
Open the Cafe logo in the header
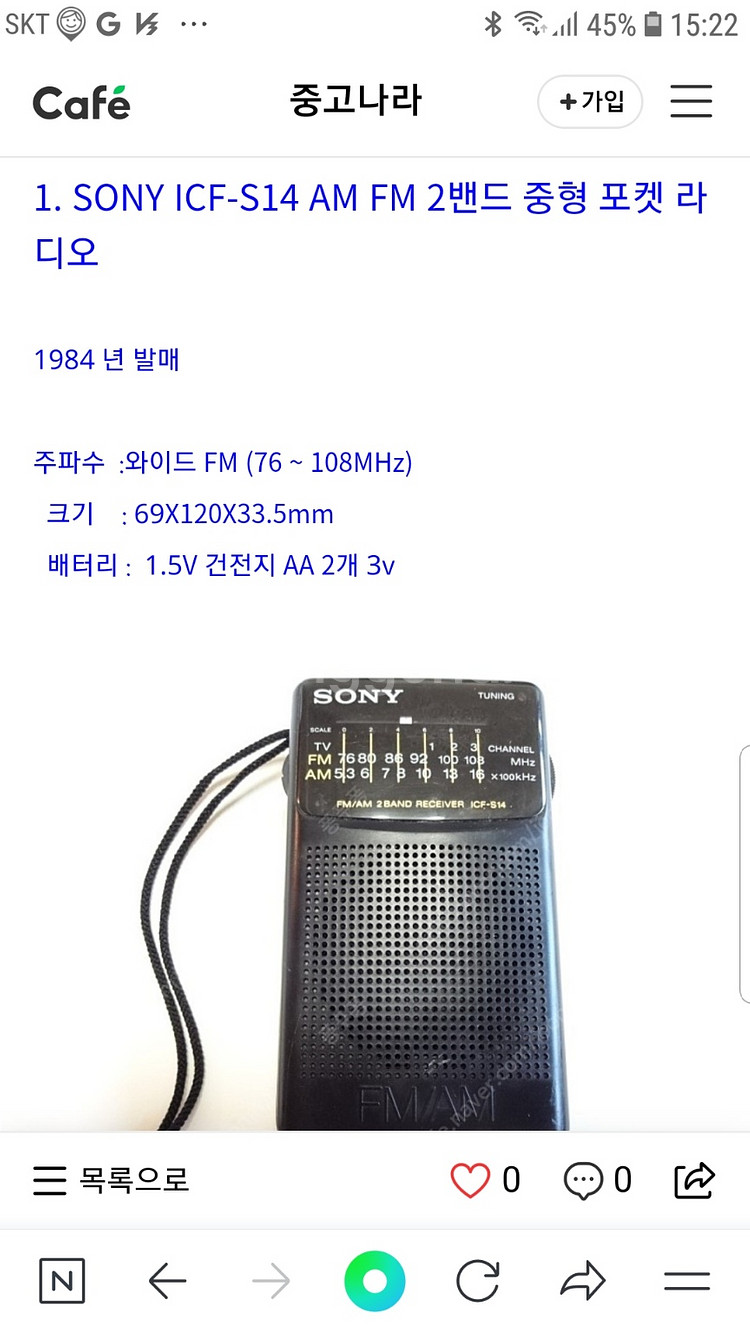[80, 101]
